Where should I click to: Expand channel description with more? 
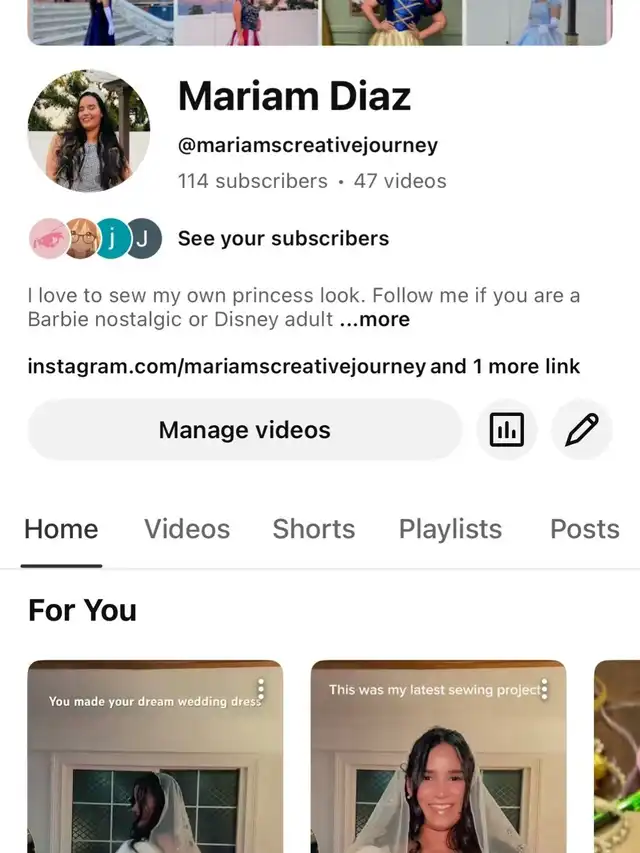(x=375, y=320)
